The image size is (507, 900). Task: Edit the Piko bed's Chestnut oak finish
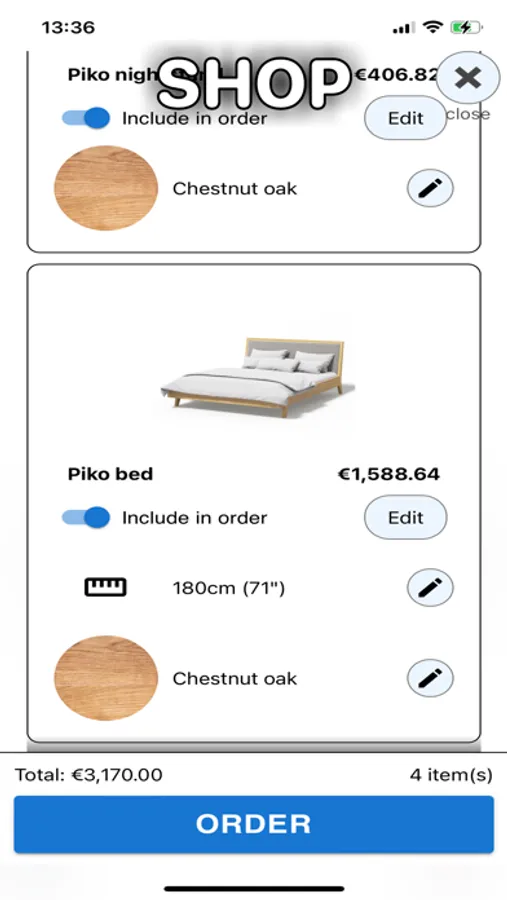(430, 678)
